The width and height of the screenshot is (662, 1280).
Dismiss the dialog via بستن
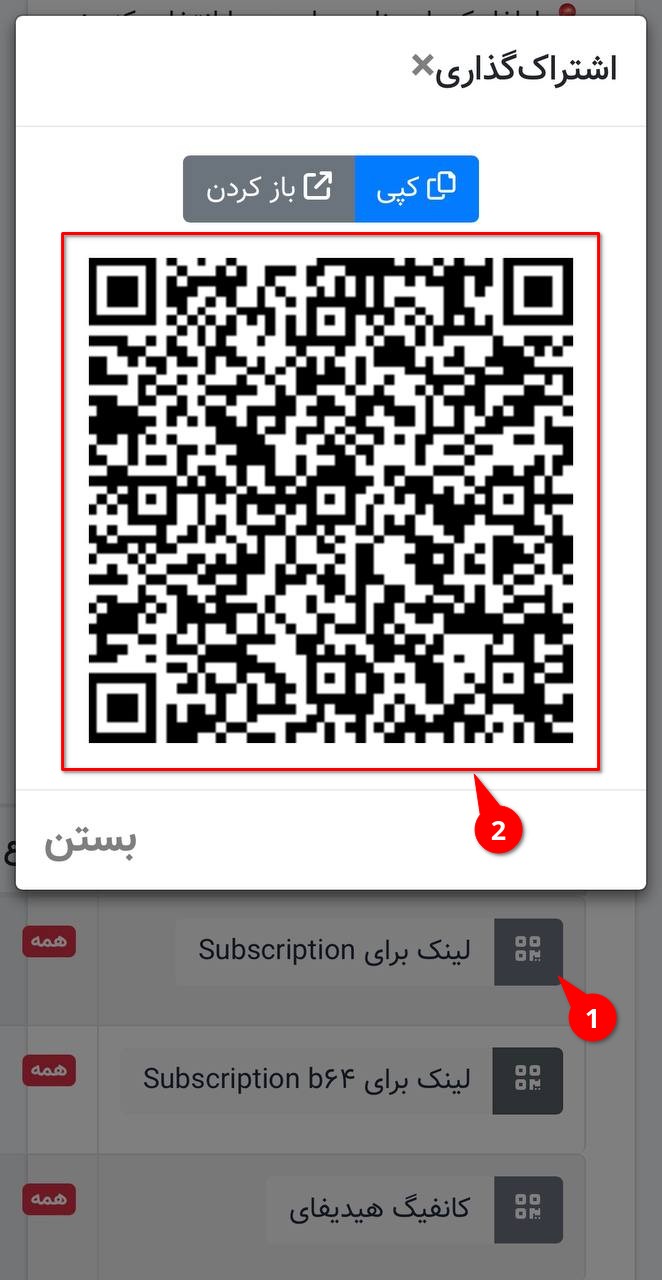point(90,841)
